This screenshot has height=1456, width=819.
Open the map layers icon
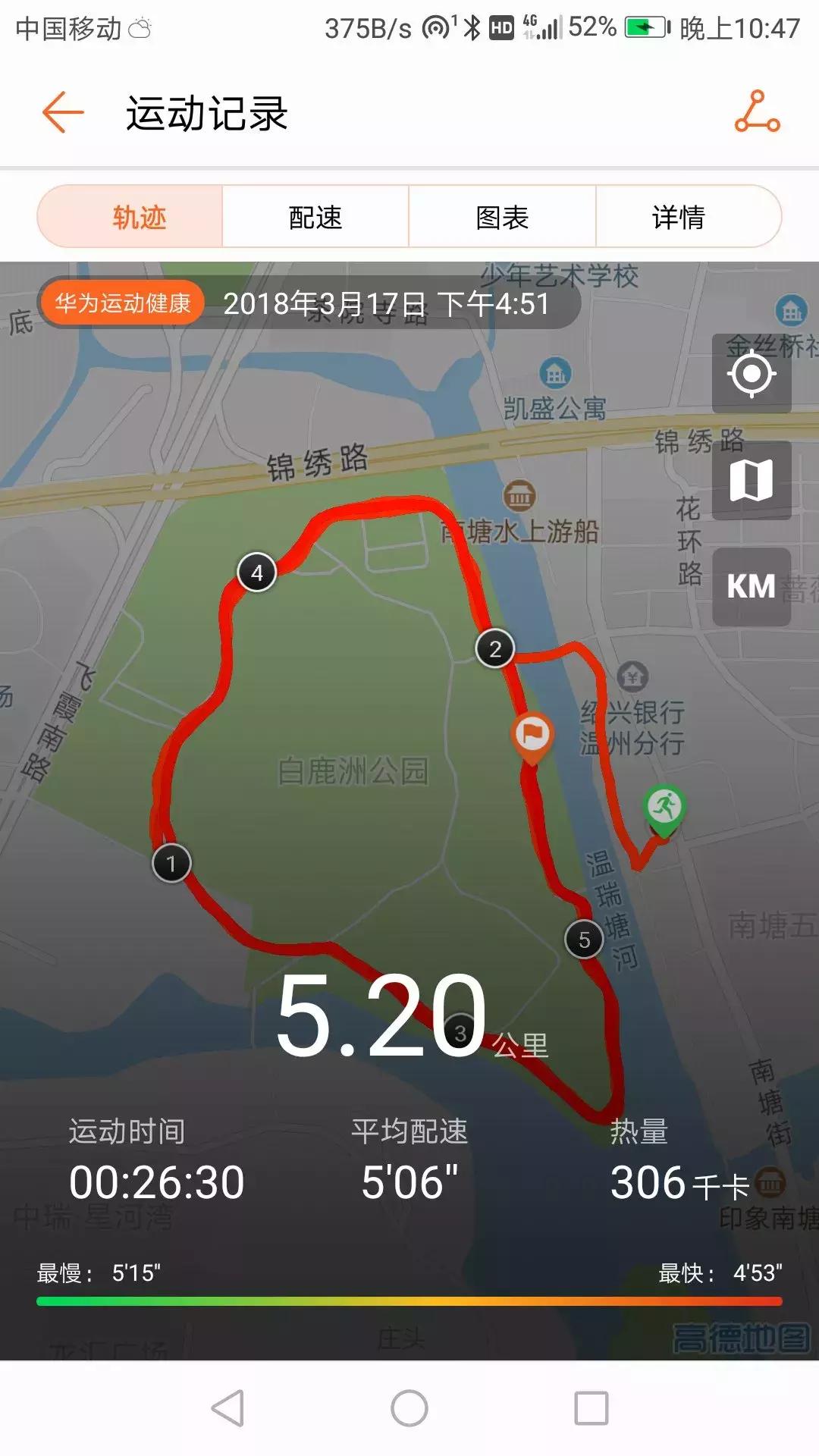coord(749,479)
